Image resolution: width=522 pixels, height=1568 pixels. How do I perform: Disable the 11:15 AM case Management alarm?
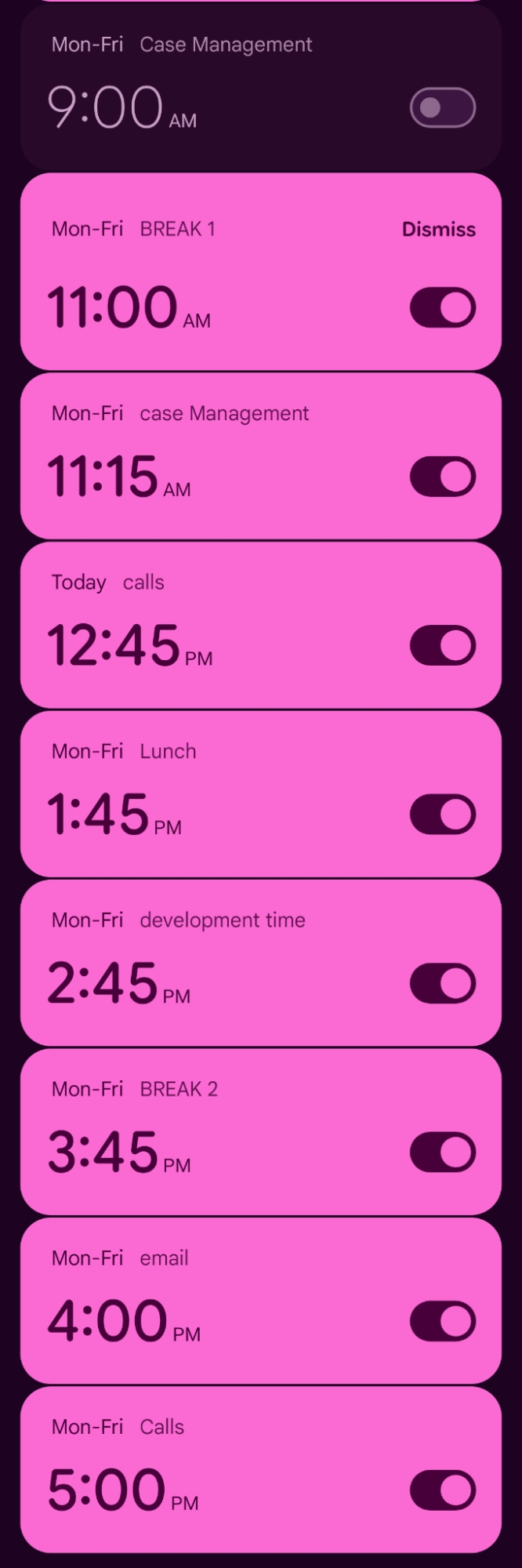[x=442, y=476]
